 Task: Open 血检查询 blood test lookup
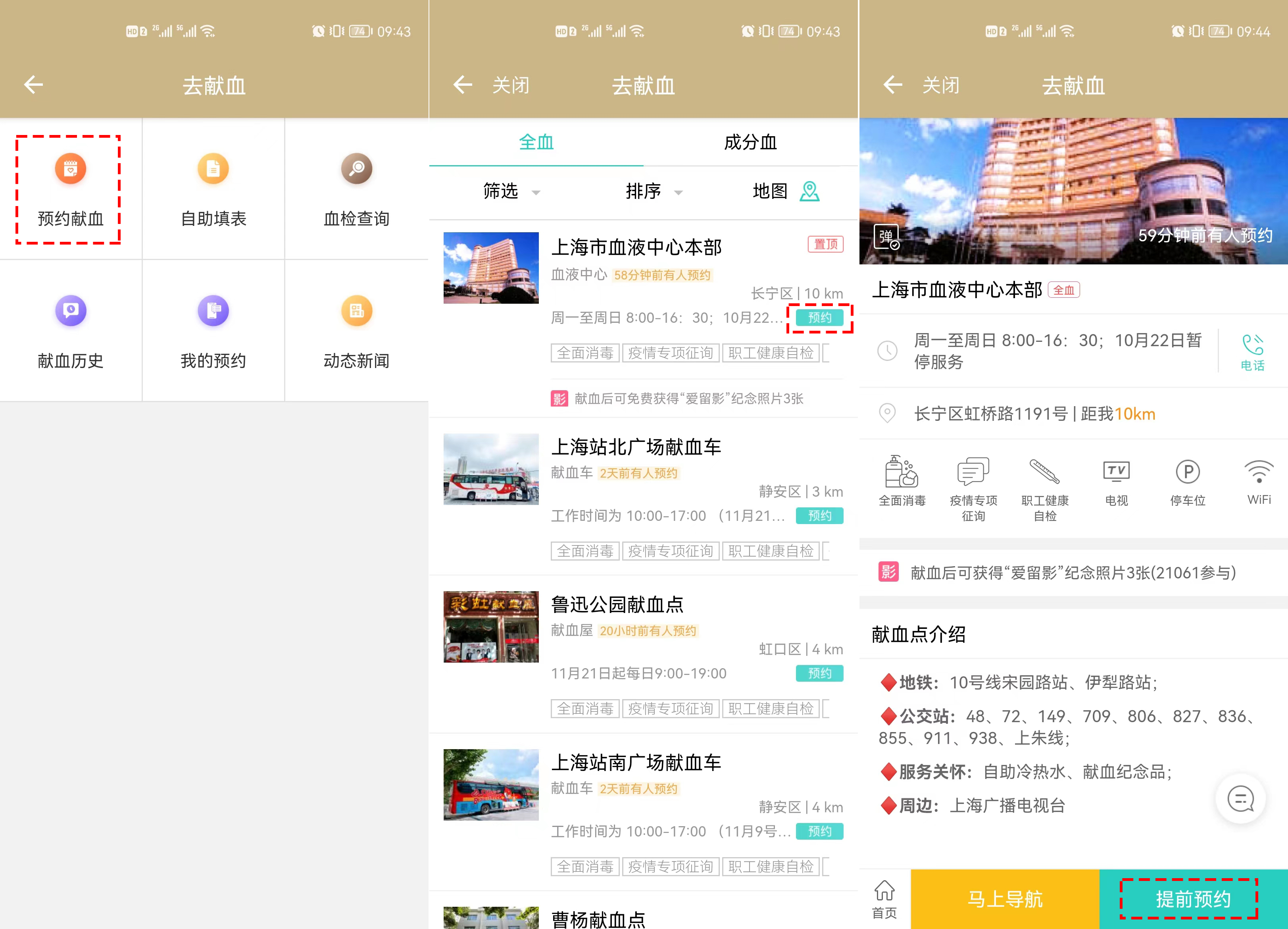[357, 189]
